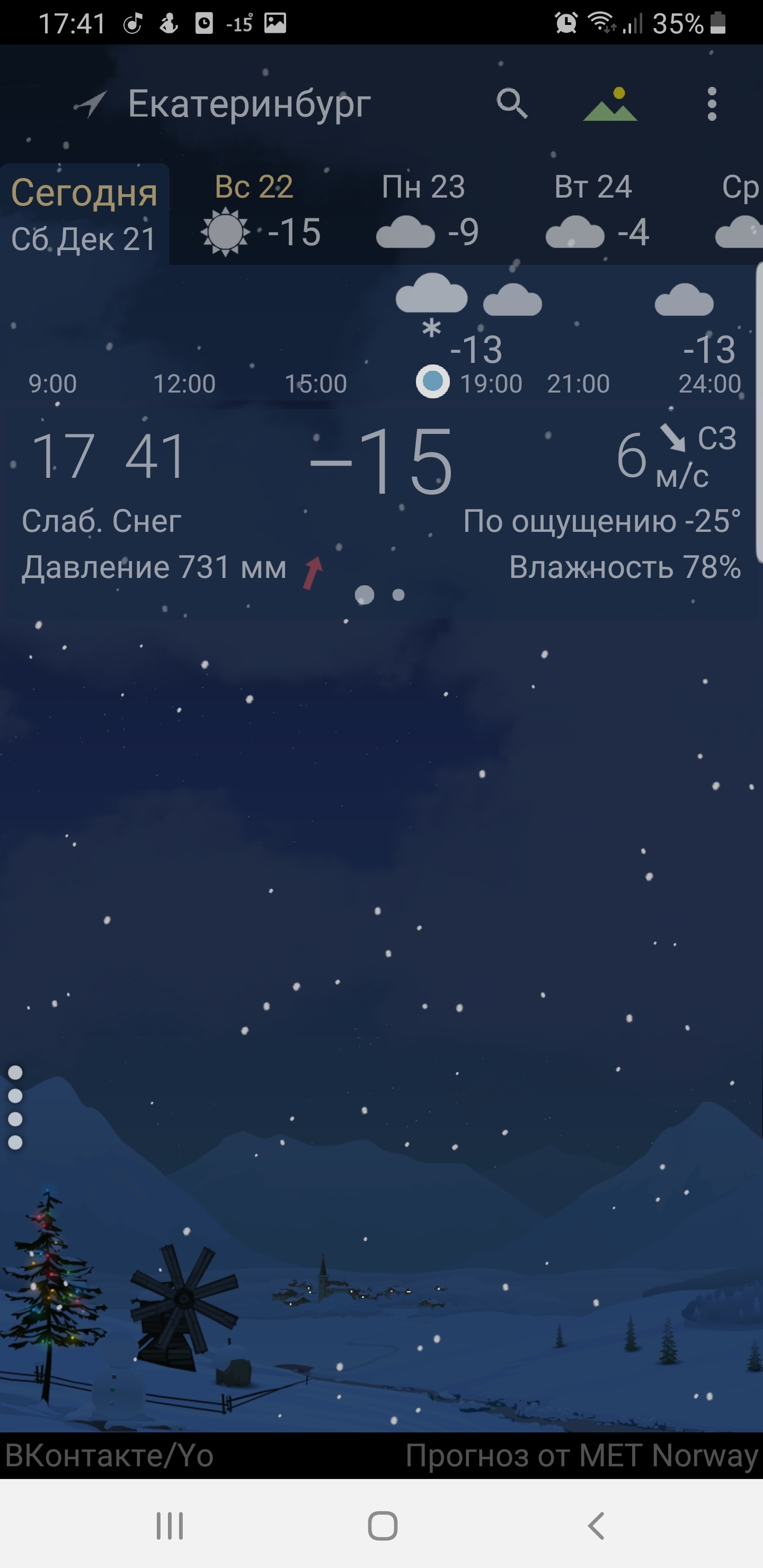Go back with the system back button
Viewport: 763px width, 1568px height.
click(x=596, y=1526)
